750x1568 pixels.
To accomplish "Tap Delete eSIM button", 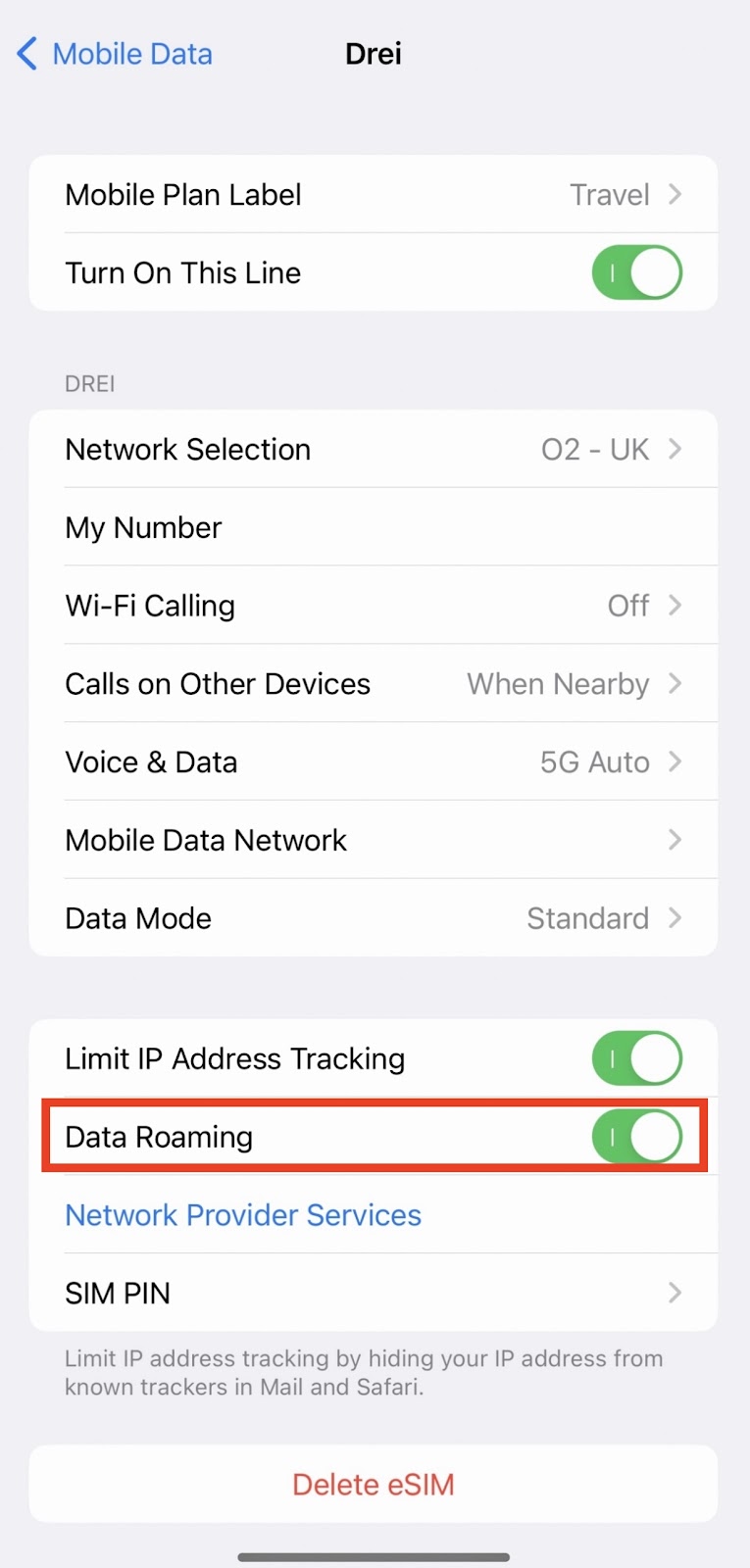I will click(374, 1484).
